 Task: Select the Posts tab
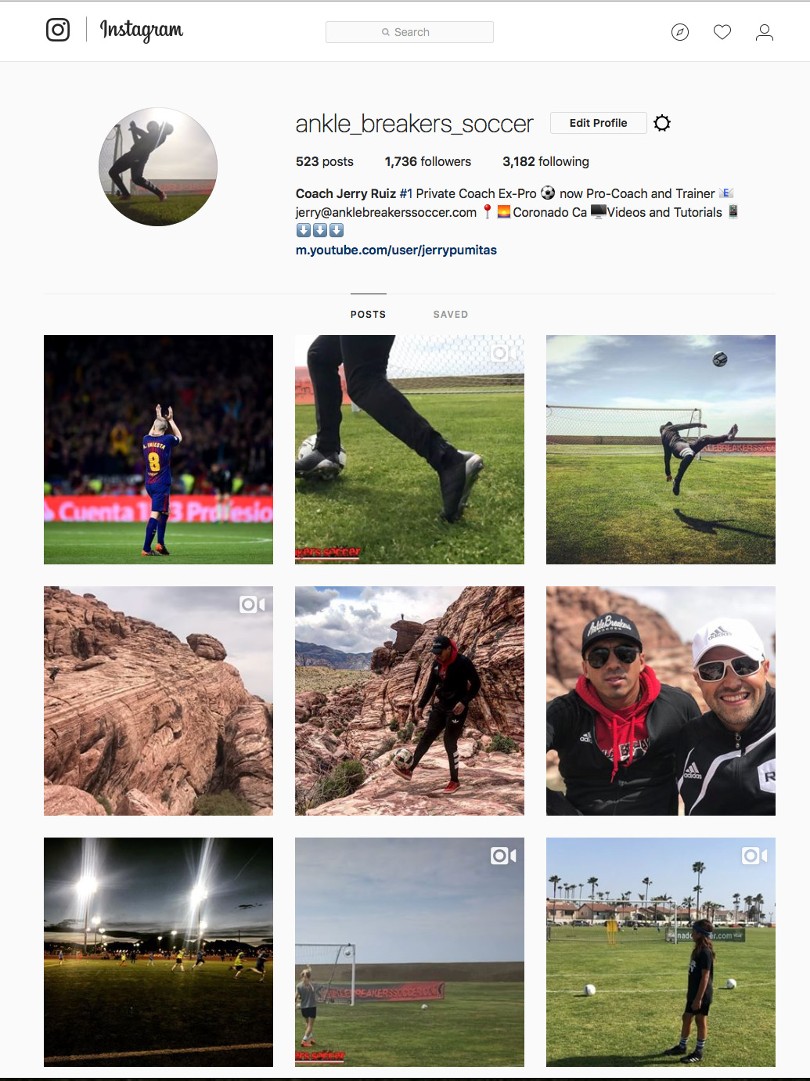(x=368, y=314)
